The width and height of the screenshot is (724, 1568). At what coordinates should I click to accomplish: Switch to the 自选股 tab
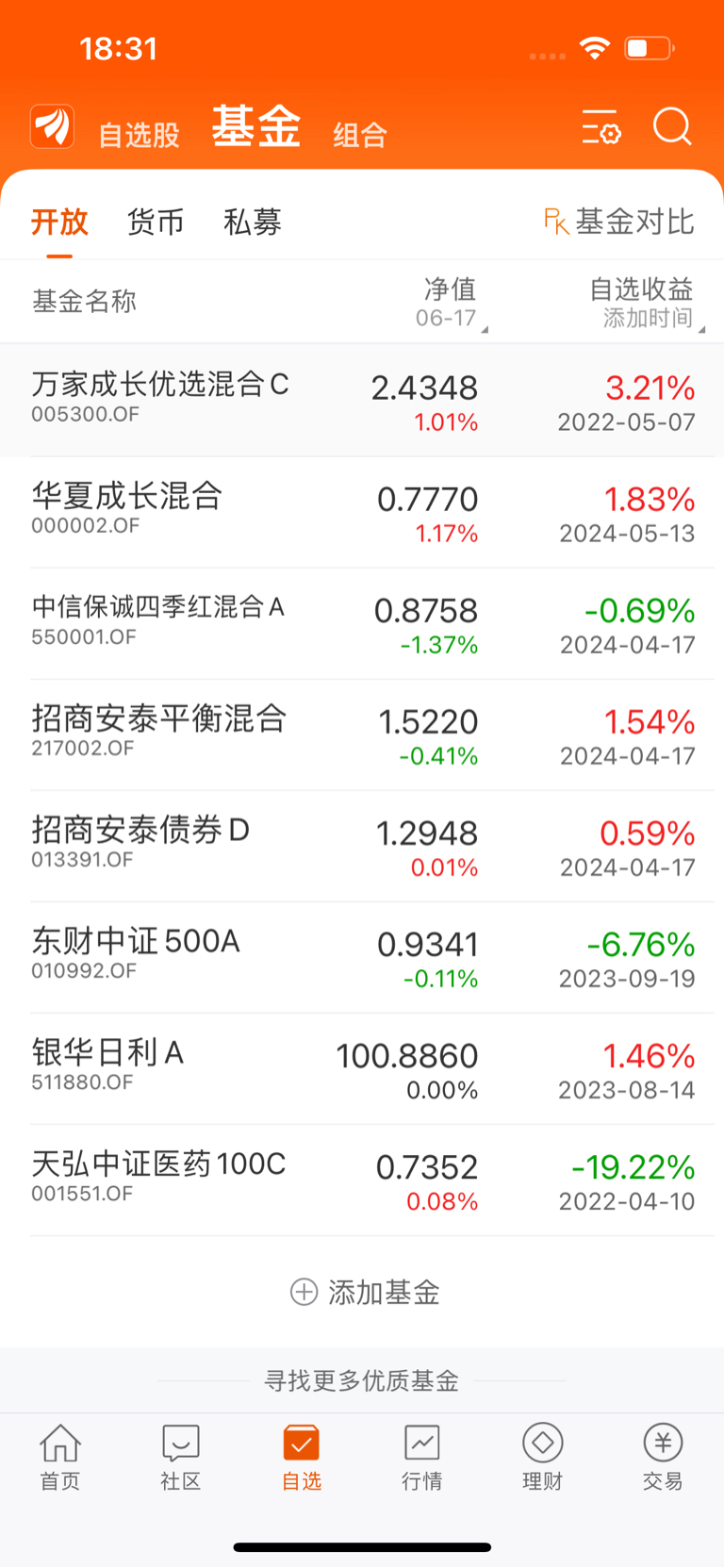coord(139,135)
